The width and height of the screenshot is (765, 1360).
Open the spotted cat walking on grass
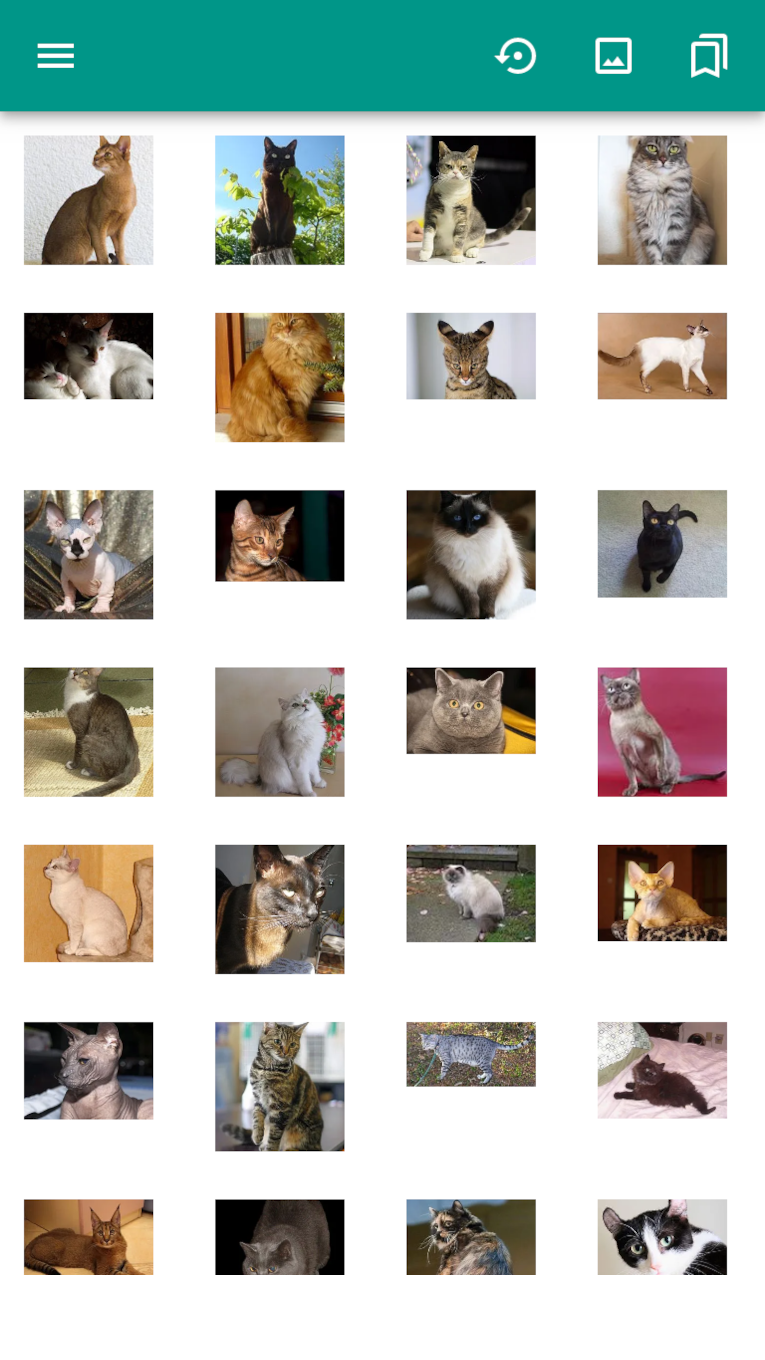pos(471,1054)
